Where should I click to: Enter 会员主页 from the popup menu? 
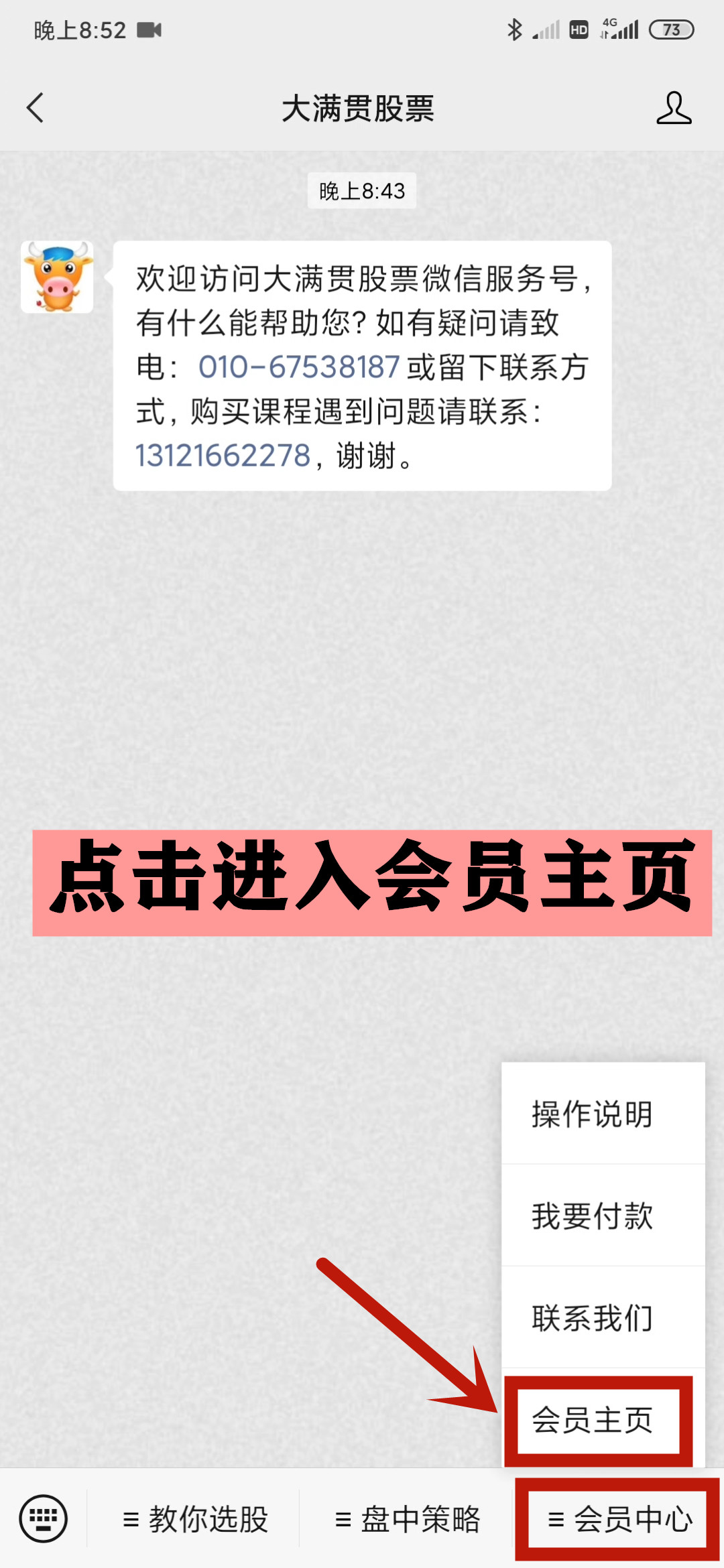coord(592,1419)
